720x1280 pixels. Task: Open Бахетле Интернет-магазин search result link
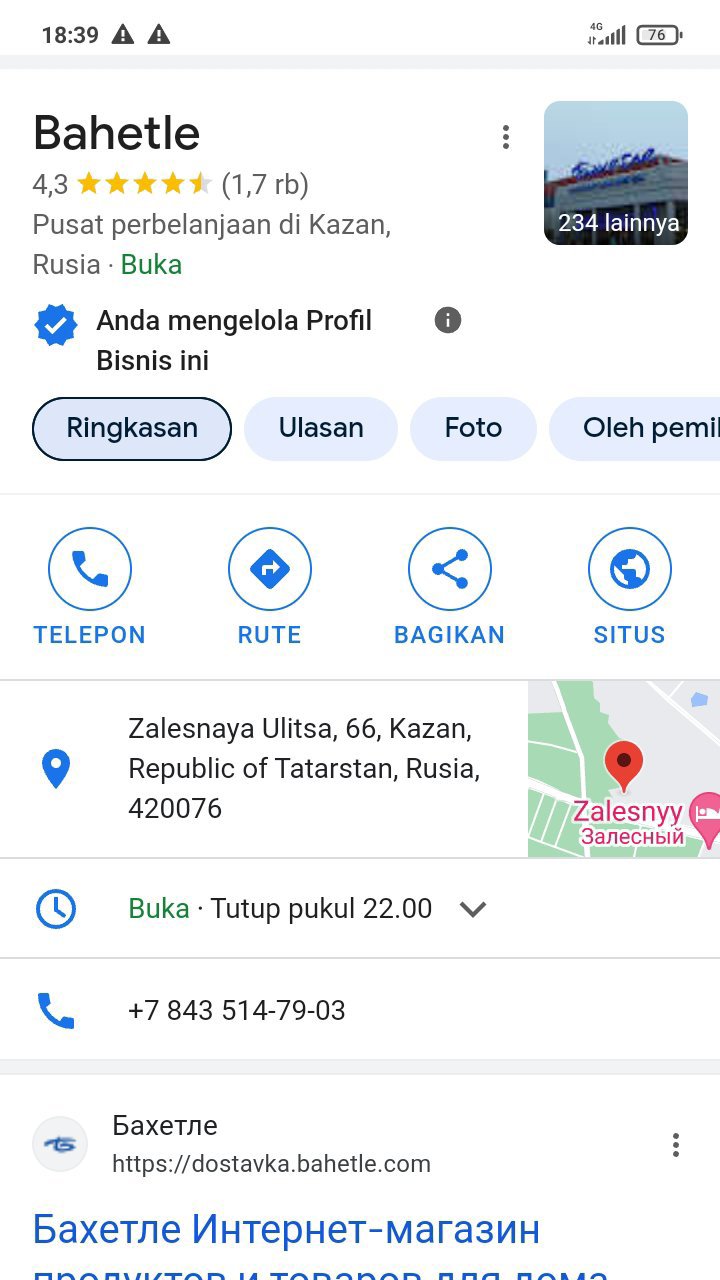(x=287, y=1230)
